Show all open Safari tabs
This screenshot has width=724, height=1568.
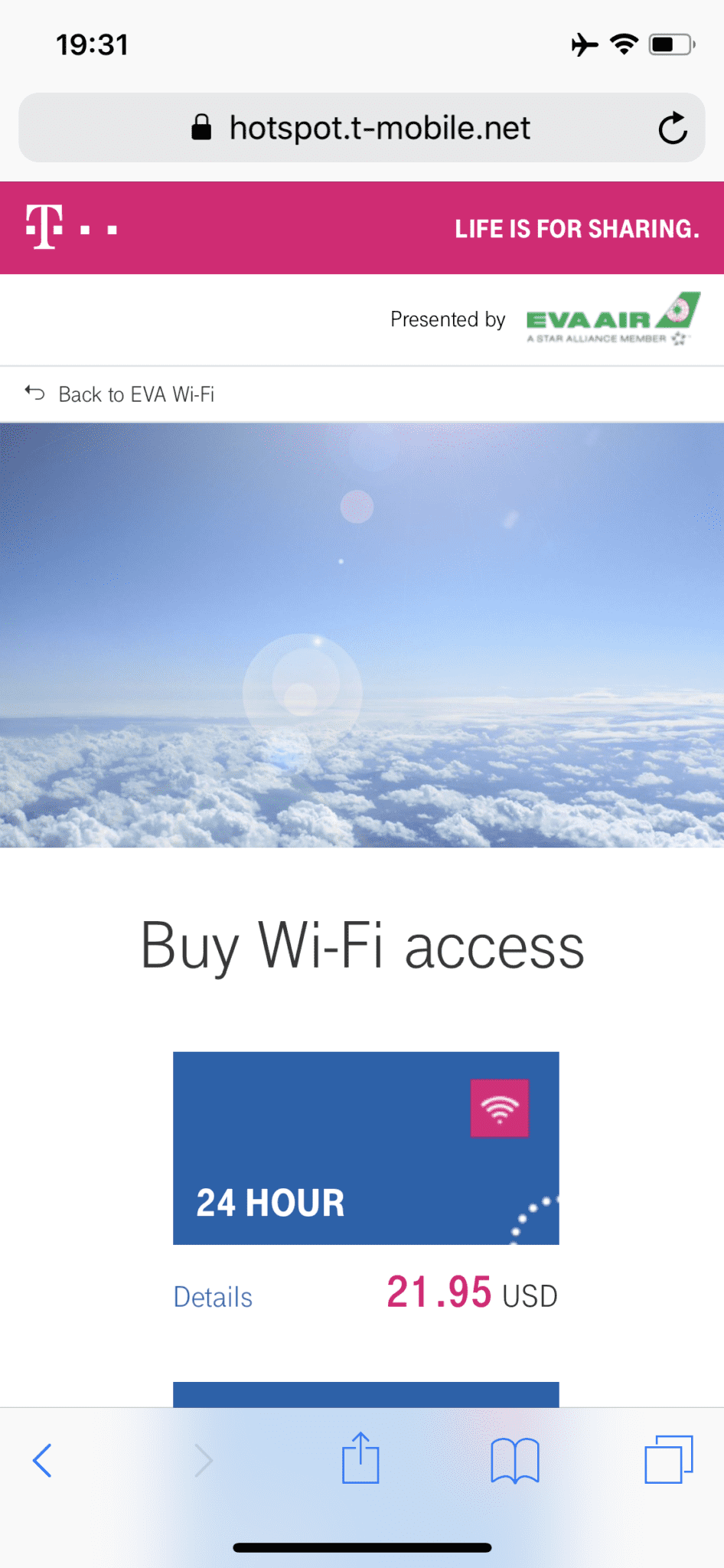(x=669, y=1459)
